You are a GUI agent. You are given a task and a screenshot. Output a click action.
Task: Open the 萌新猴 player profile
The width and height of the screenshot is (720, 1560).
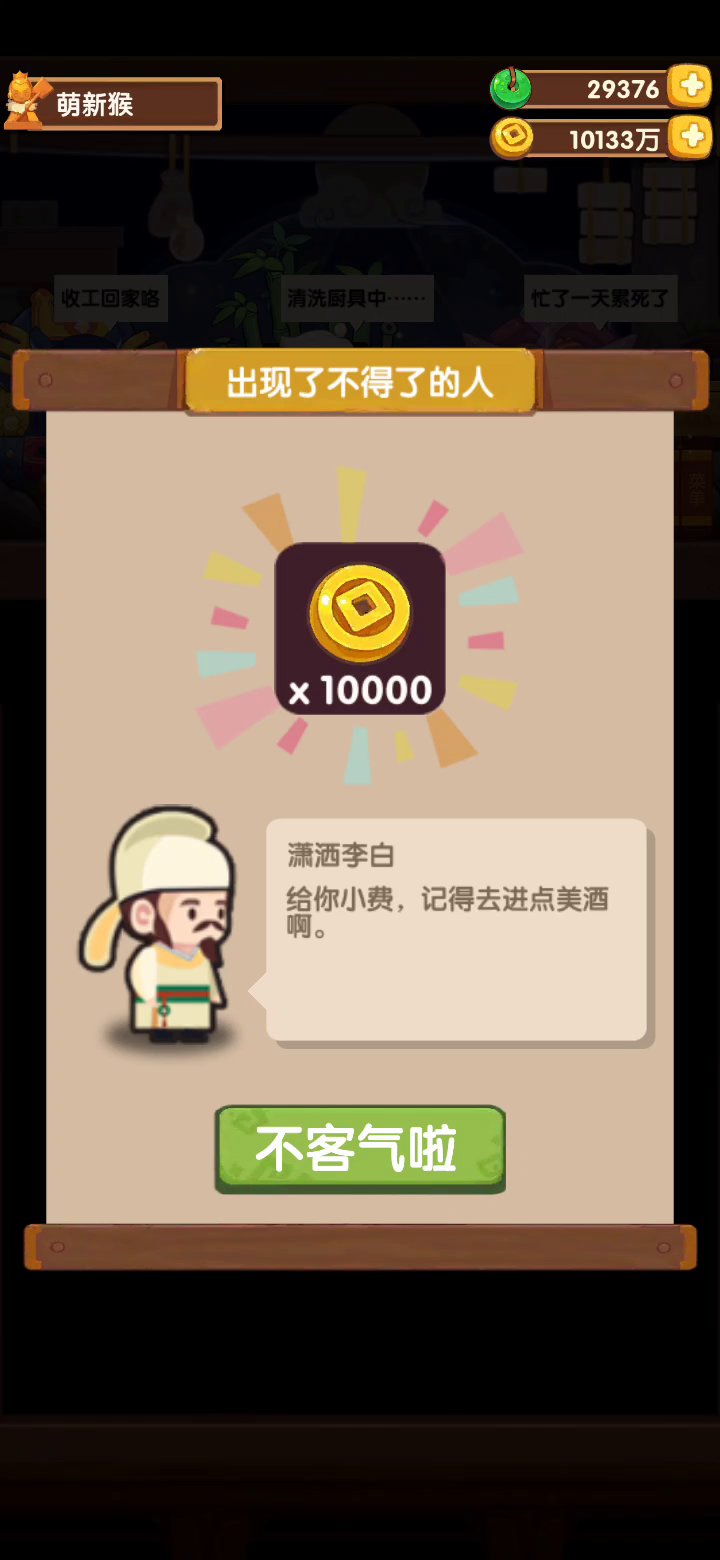tap(112, 103)
